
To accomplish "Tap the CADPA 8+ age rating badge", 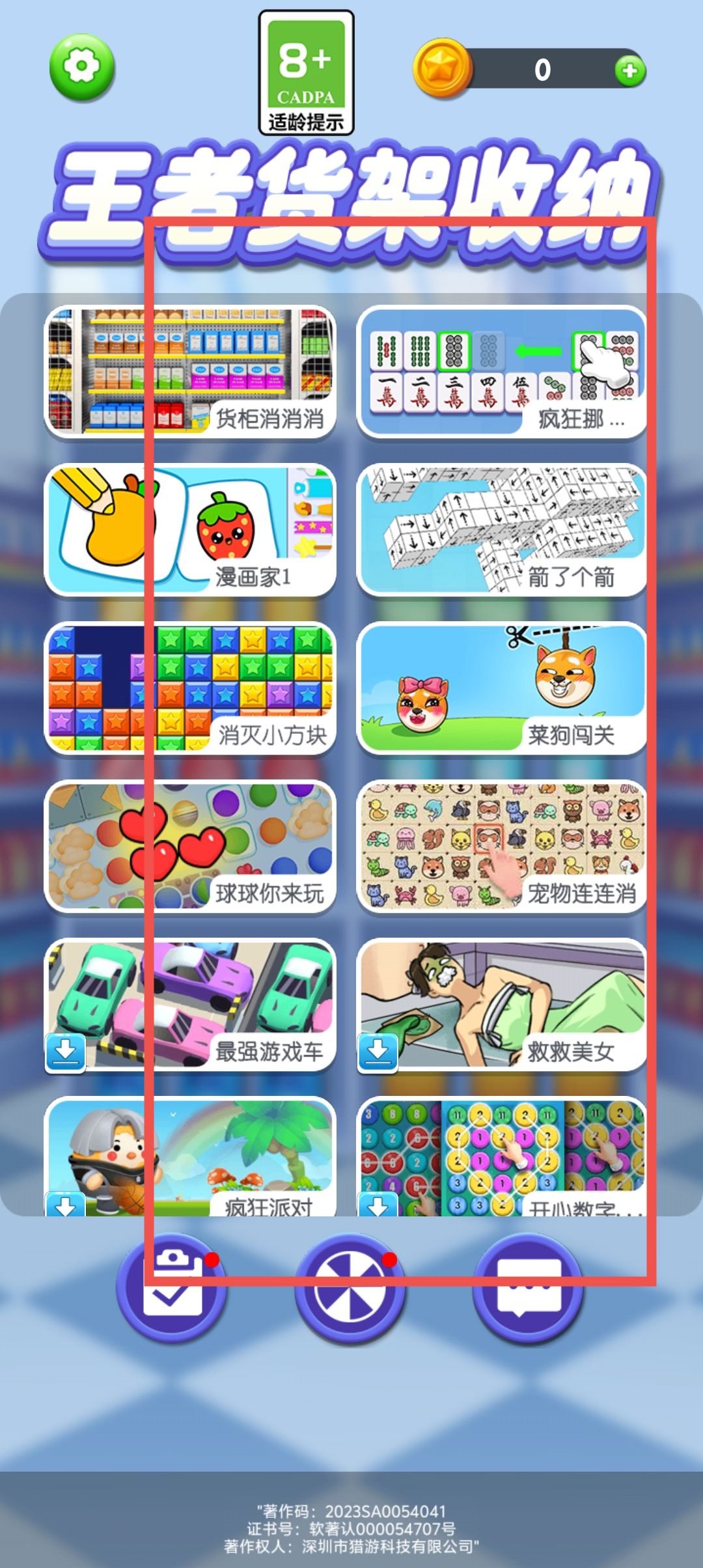I will 306,73.
